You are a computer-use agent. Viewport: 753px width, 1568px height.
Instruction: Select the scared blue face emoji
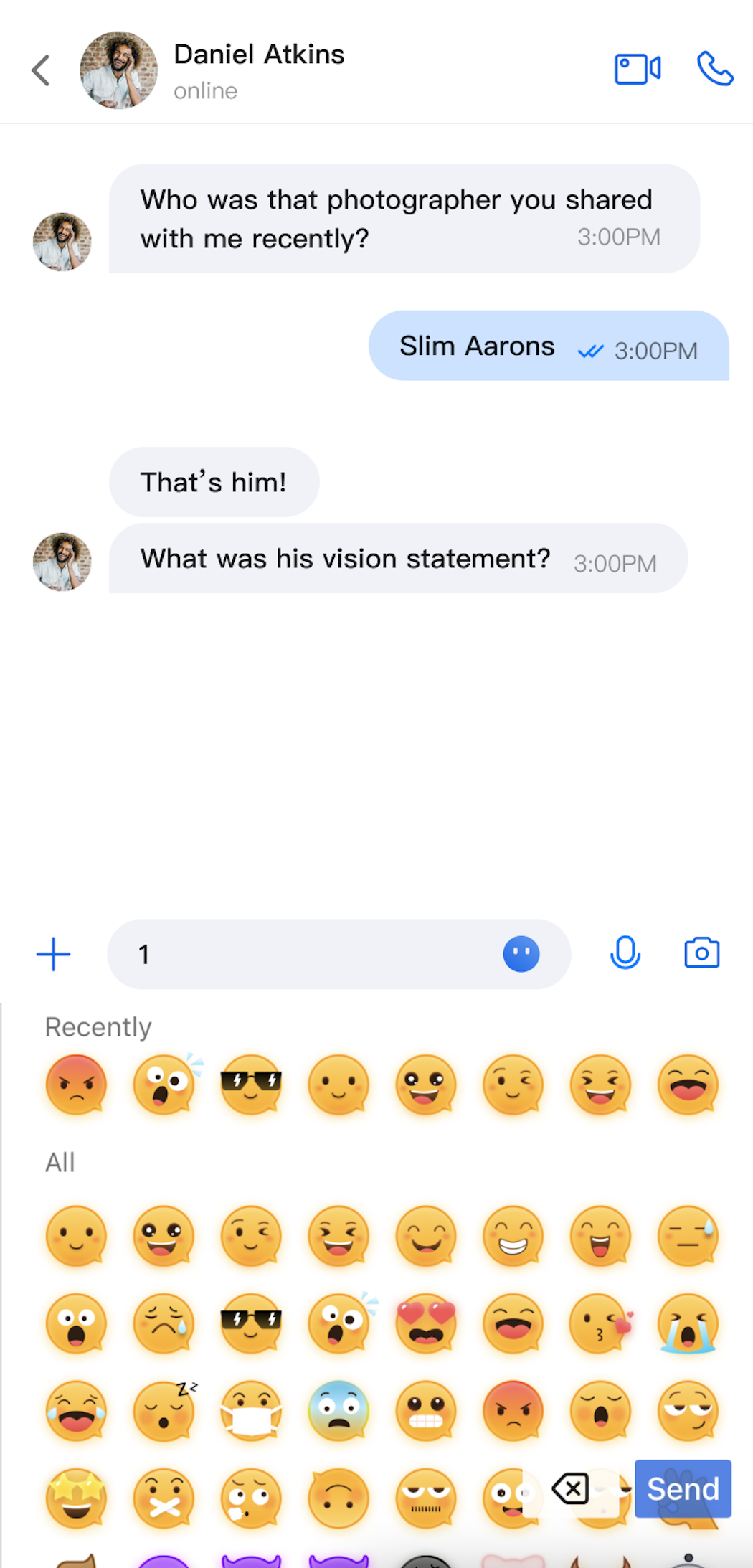click(338, 1410)
